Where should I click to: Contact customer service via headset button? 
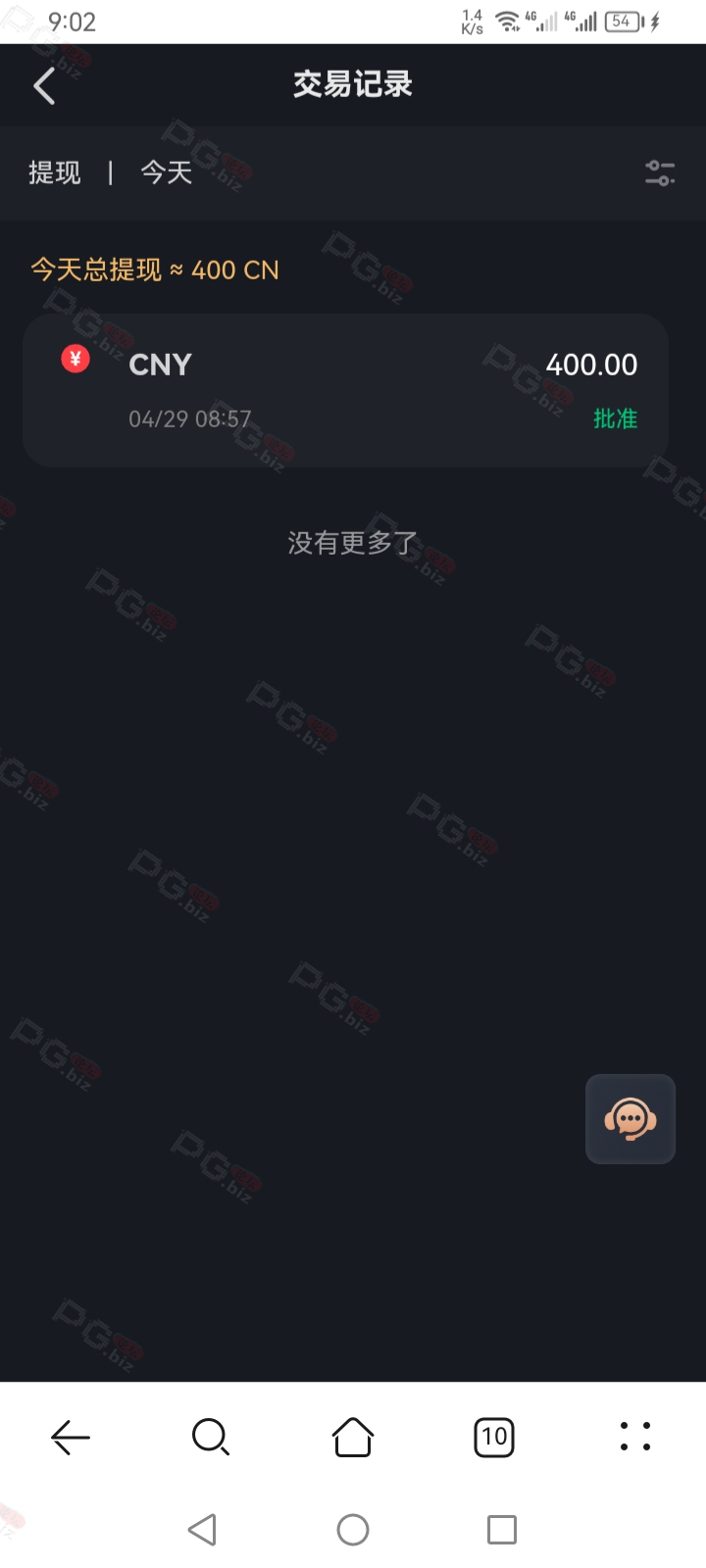[x=630, y=1119]
